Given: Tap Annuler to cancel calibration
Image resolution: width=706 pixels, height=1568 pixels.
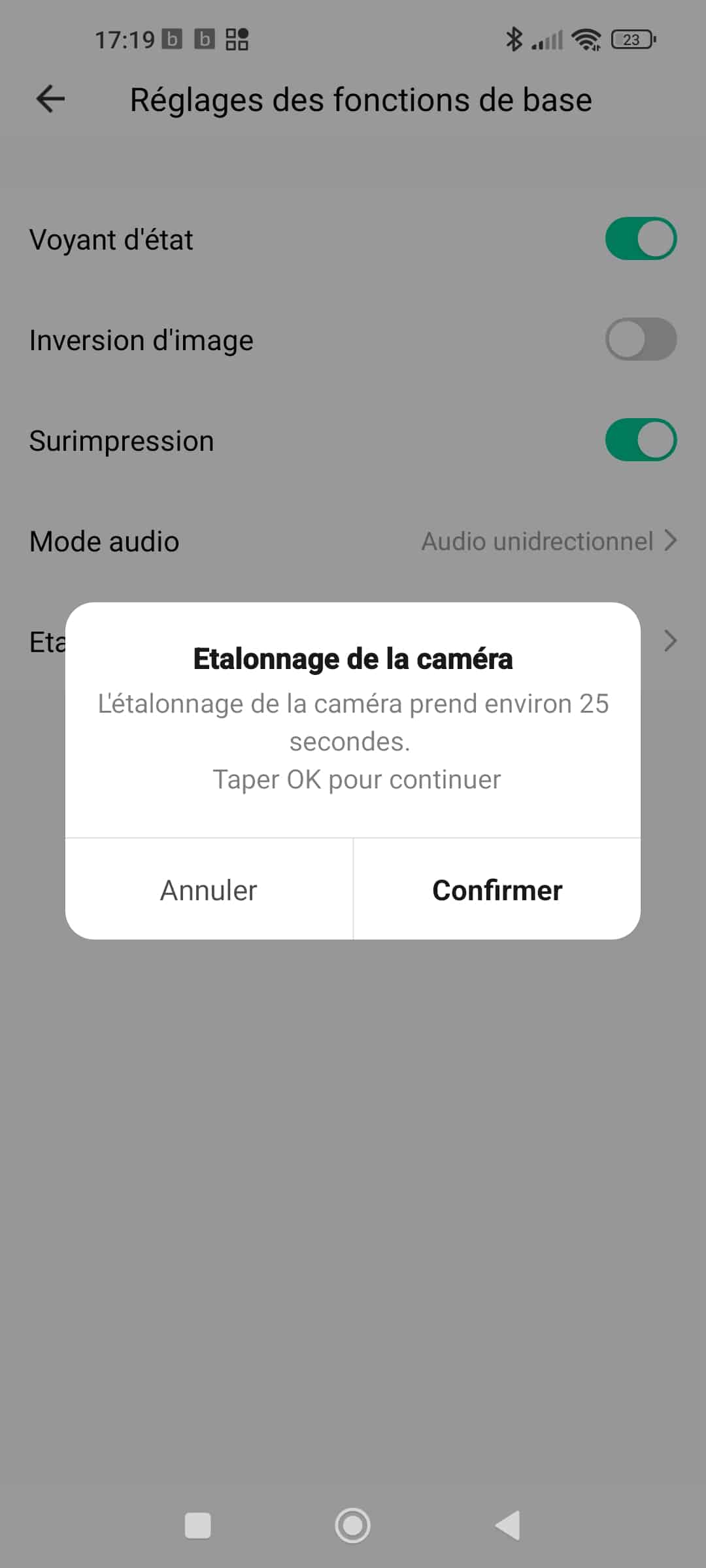Looking at the screenshot, I should pyautogui.click(x=209, y=890).
